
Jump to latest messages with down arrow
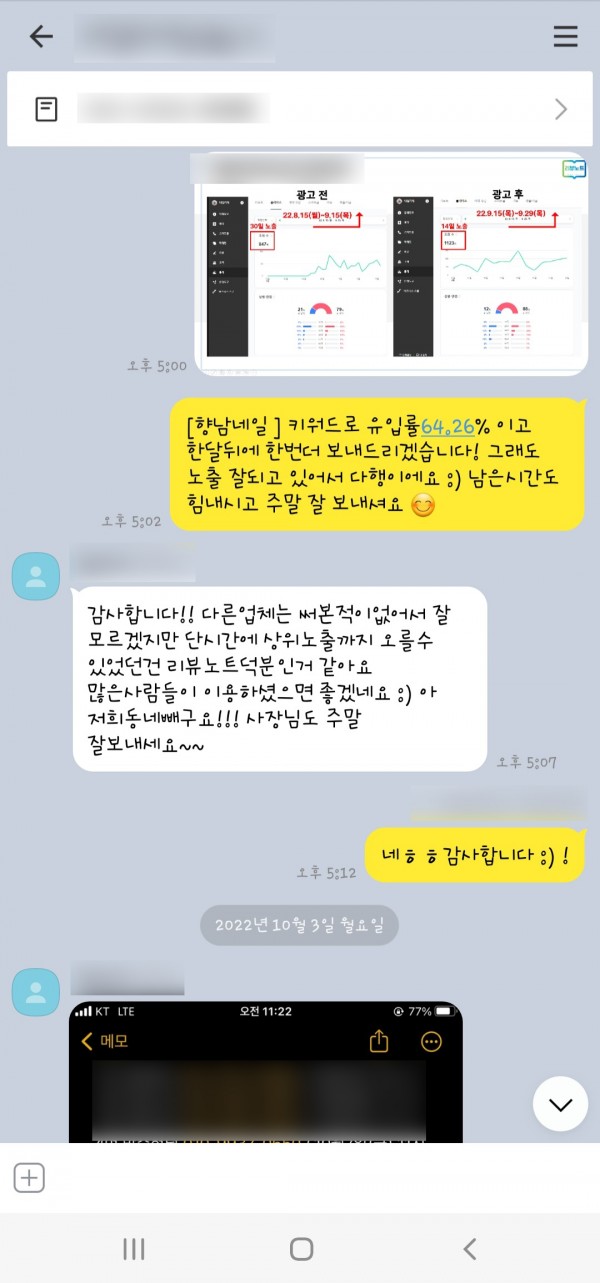(560, 1104)
